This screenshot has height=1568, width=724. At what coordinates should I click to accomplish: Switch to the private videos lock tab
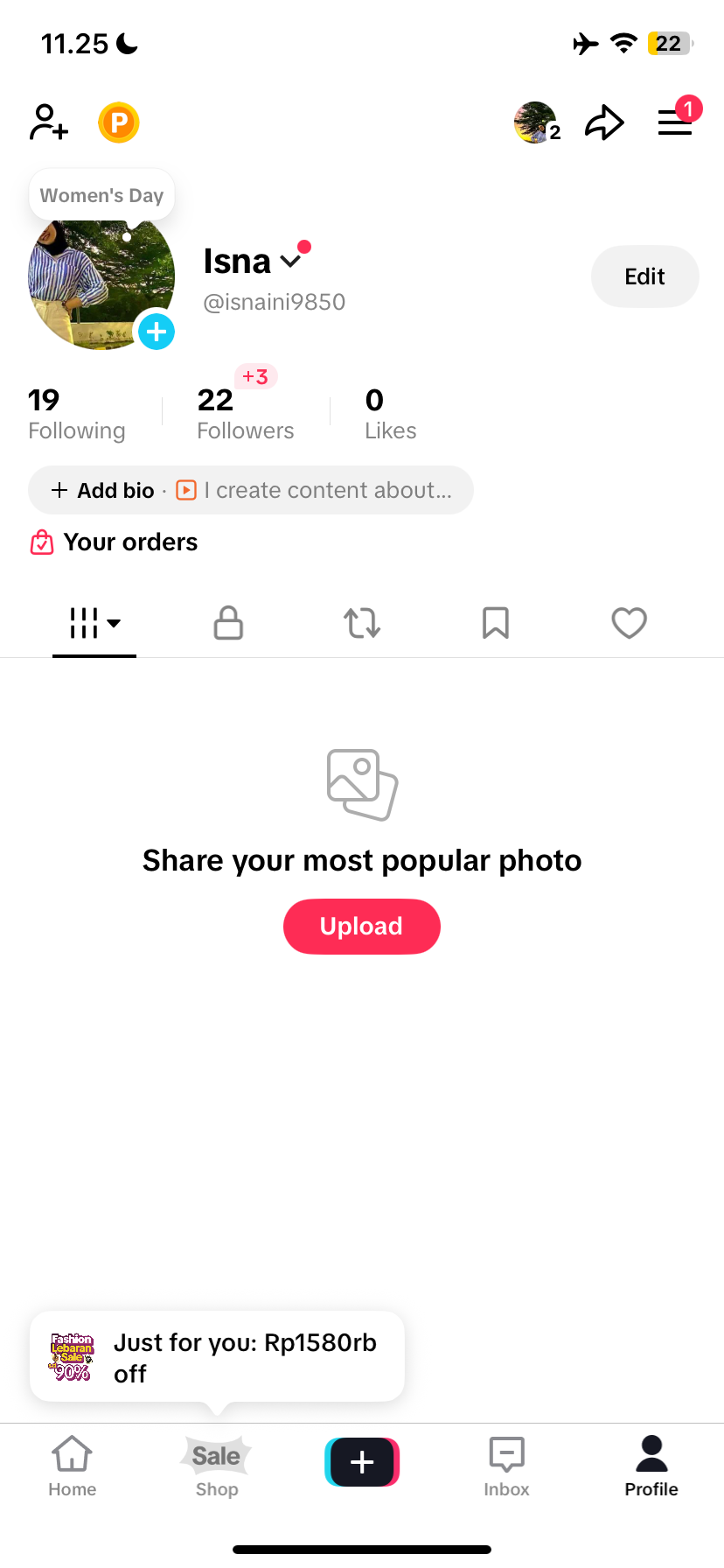(x=228, y=623)
